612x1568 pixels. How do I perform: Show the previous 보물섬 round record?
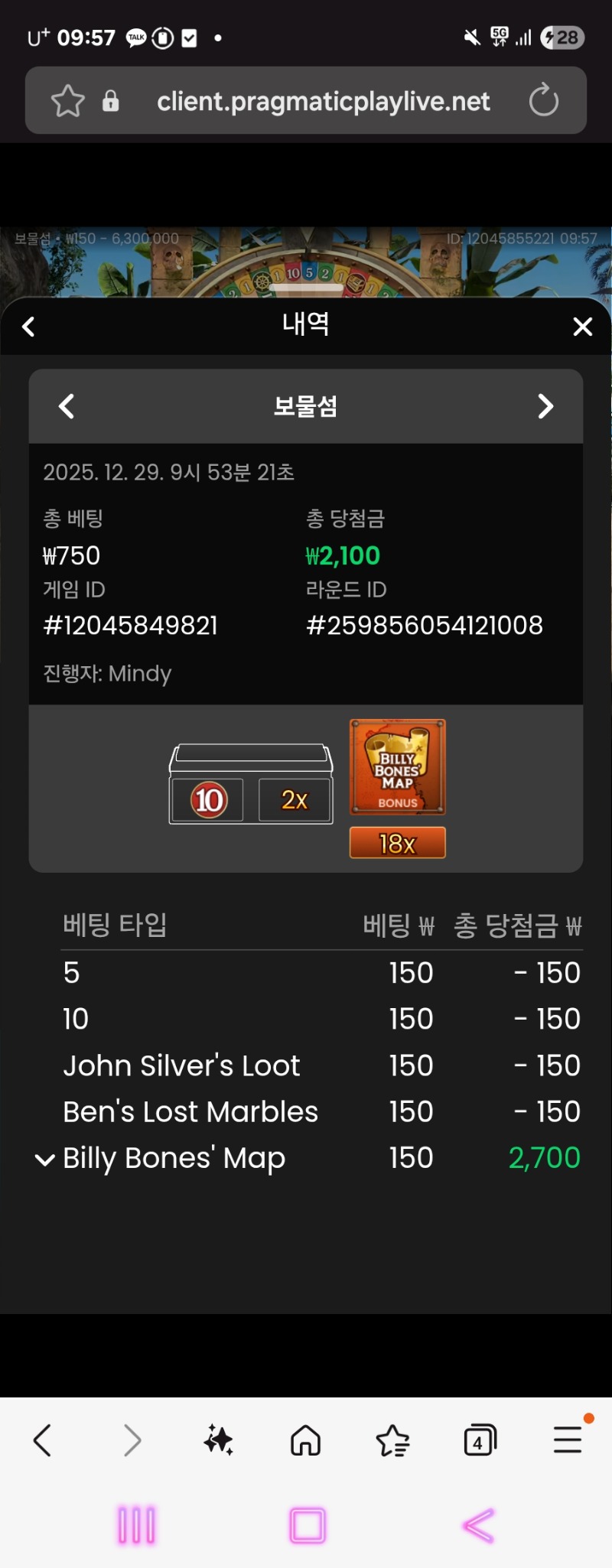(67, 406)
